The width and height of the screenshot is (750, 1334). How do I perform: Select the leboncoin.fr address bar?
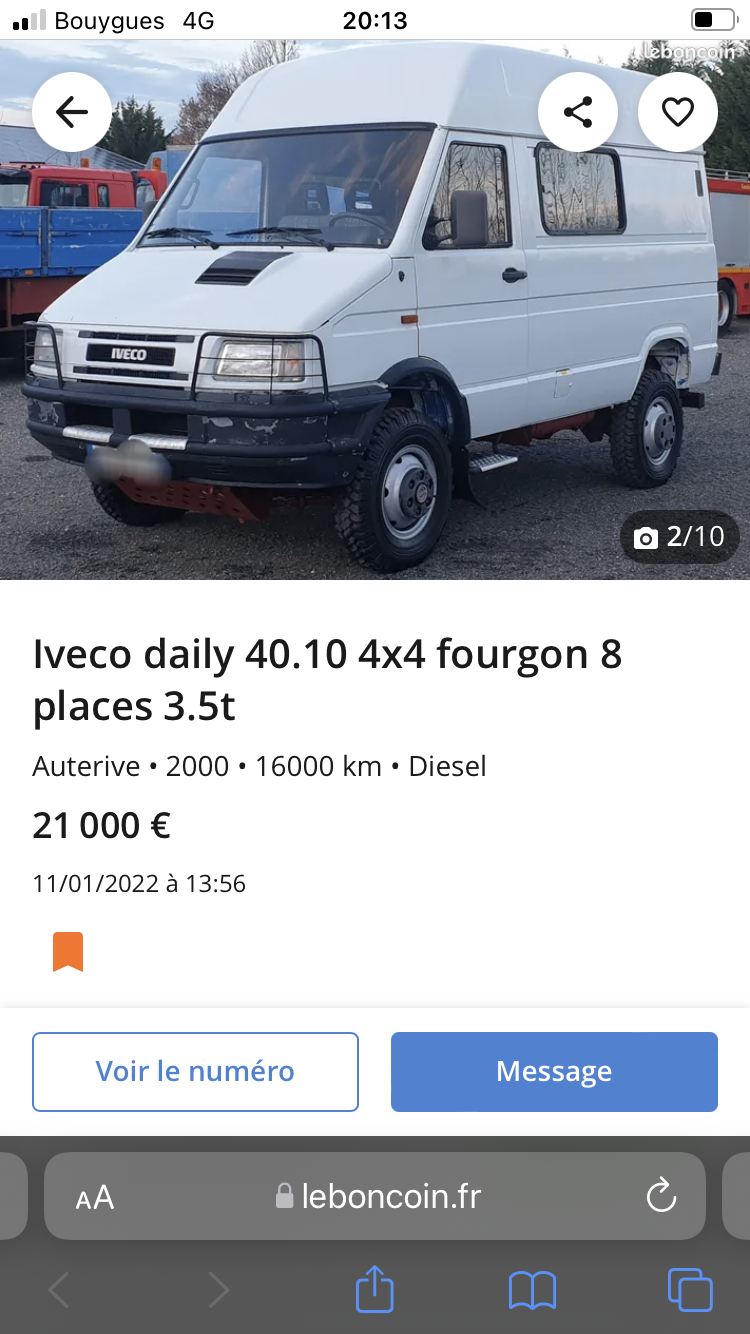click(x=380, y=1196)
